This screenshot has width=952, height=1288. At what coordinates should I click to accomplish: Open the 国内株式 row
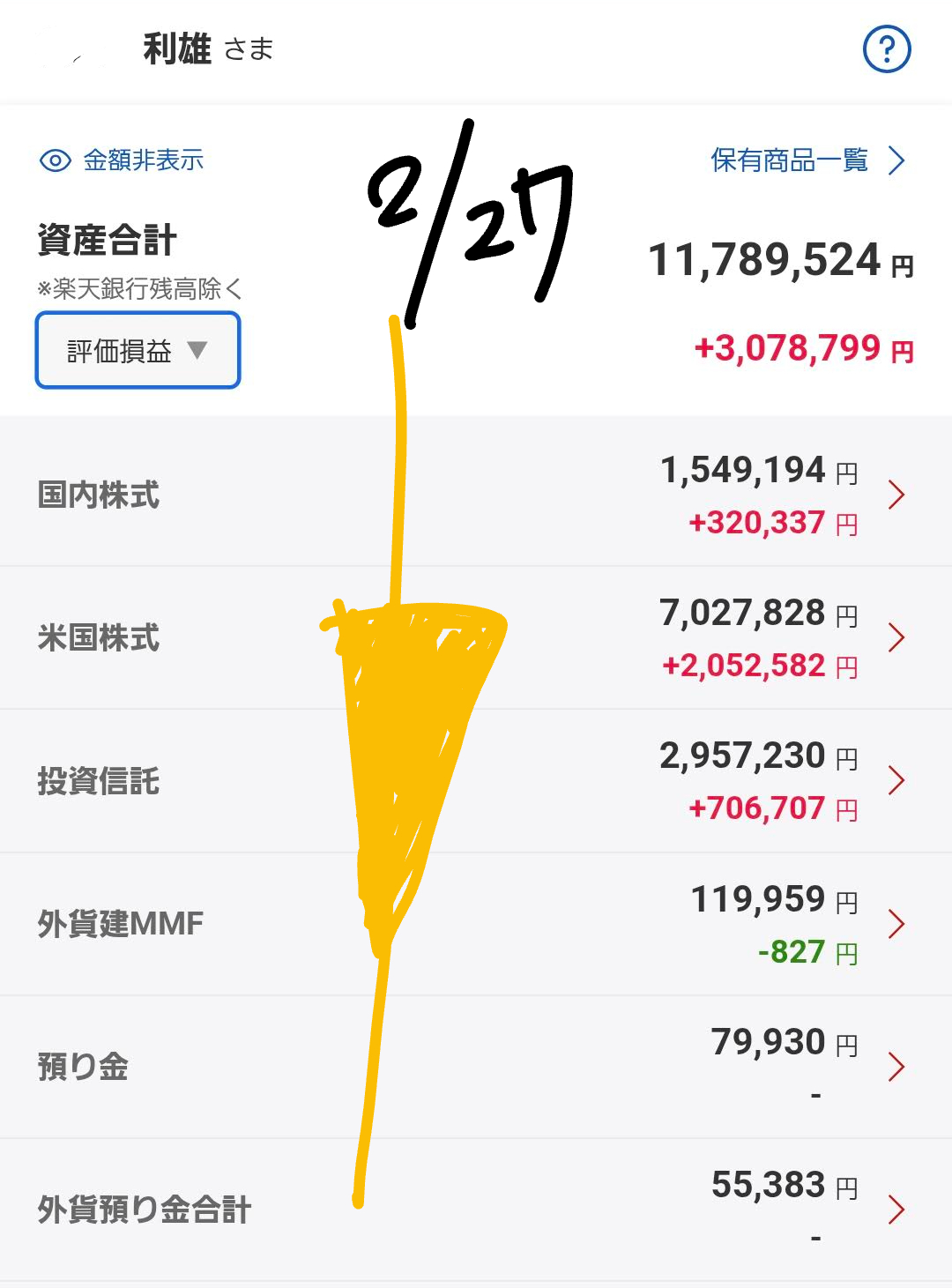[x=476, y=495]
